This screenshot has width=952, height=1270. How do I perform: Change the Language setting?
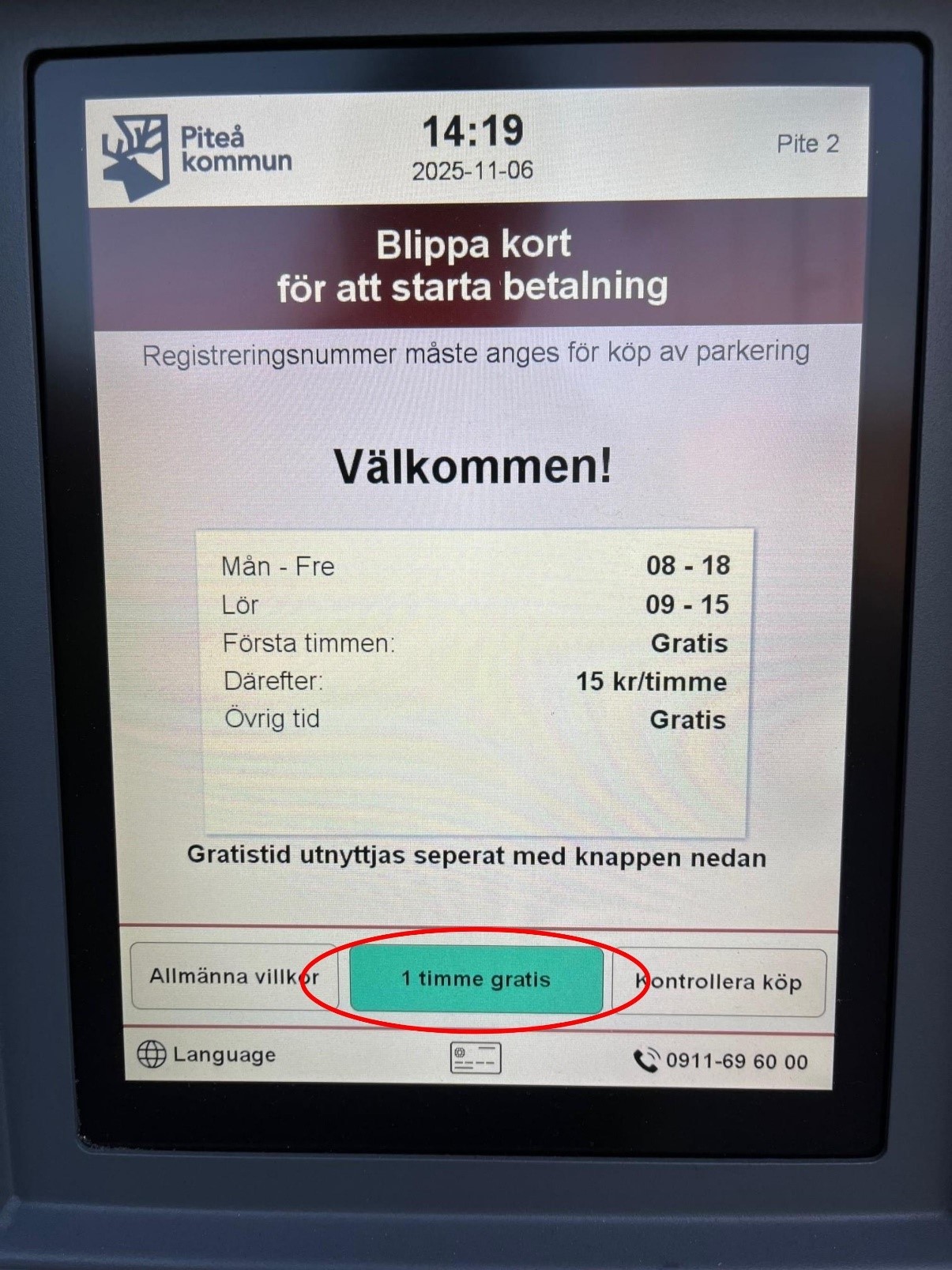tap(207, 1055)
